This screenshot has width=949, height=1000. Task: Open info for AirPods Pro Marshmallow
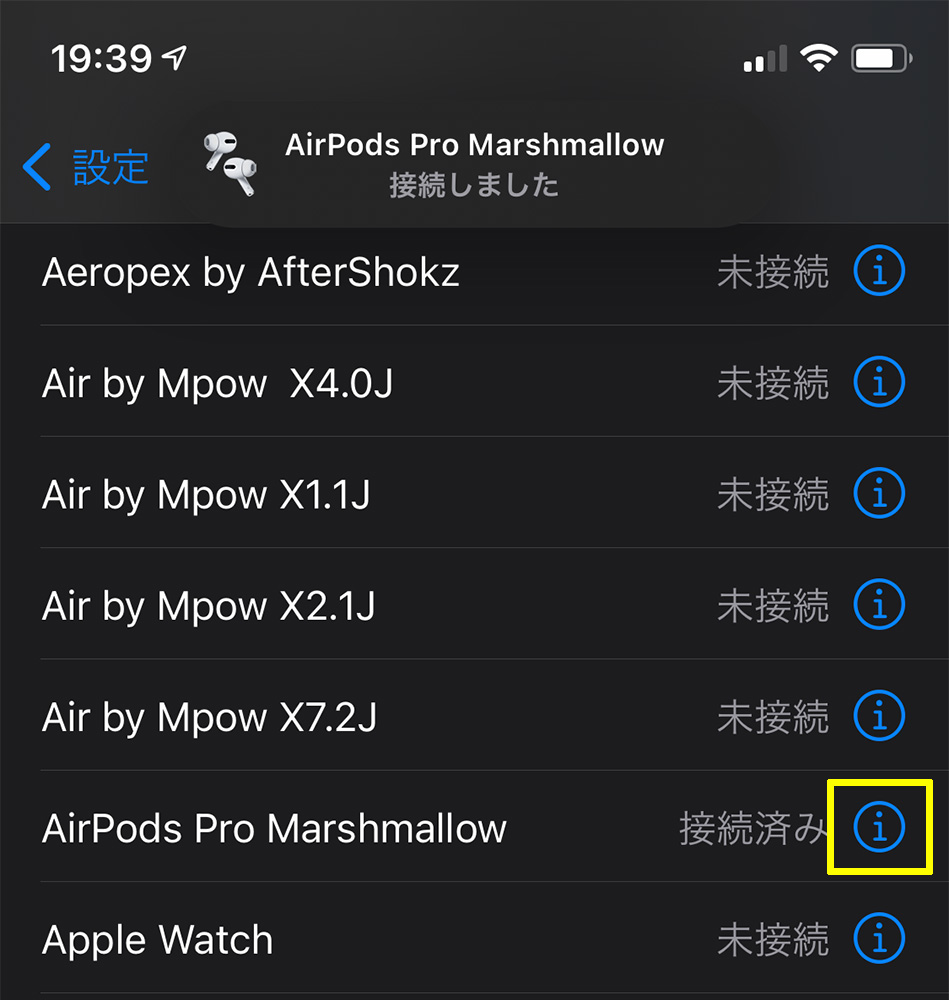pos(880,827)
